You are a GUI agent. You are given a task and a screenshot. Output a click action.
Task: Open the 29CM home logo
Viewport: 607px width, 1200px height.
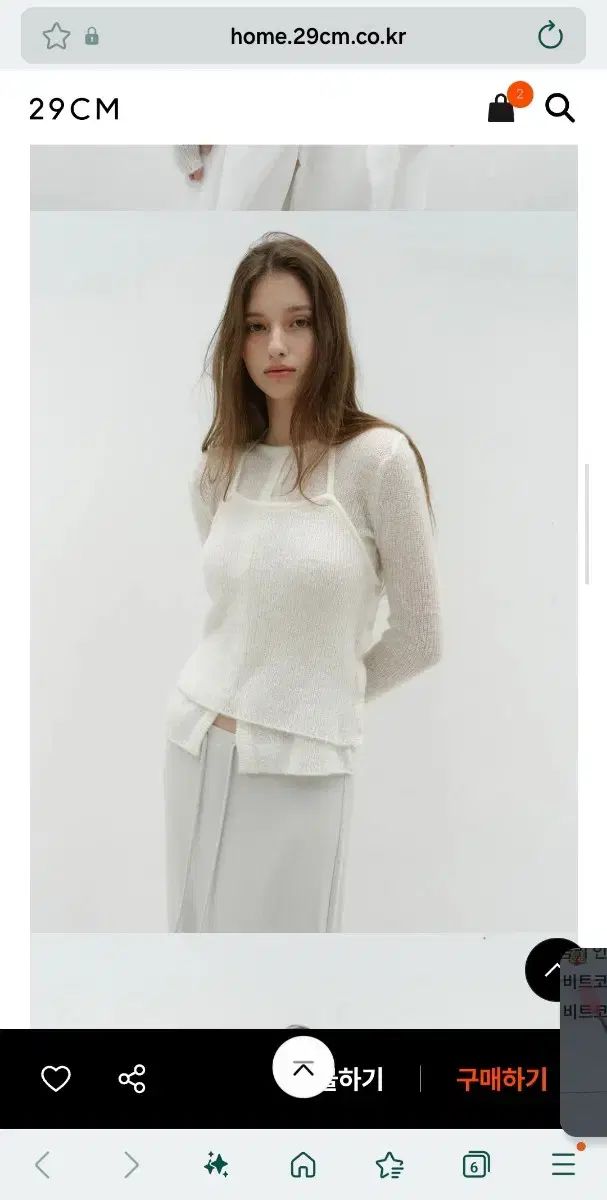[x=74, y=109]
